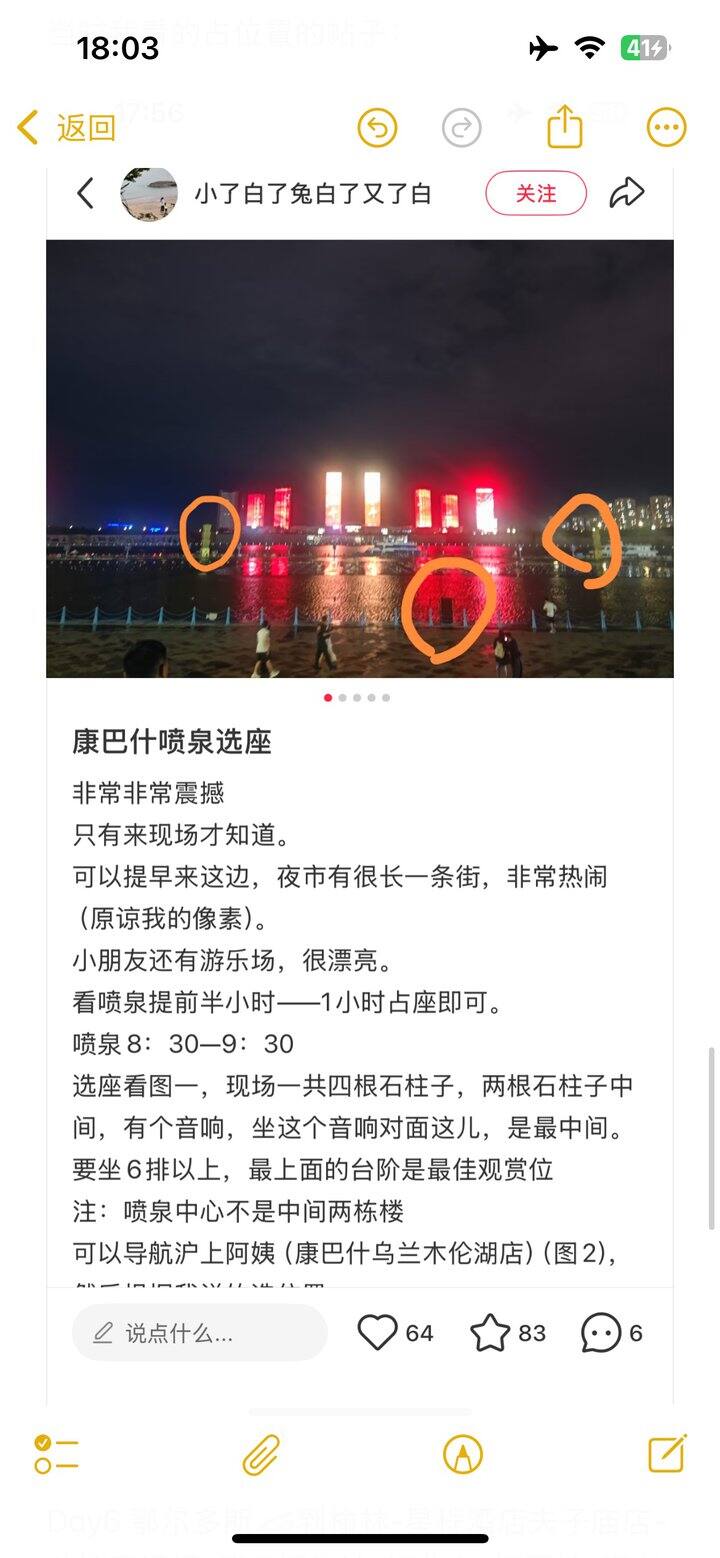
Task: Add a checklist to the note
Action: (x=56, y=1455)
